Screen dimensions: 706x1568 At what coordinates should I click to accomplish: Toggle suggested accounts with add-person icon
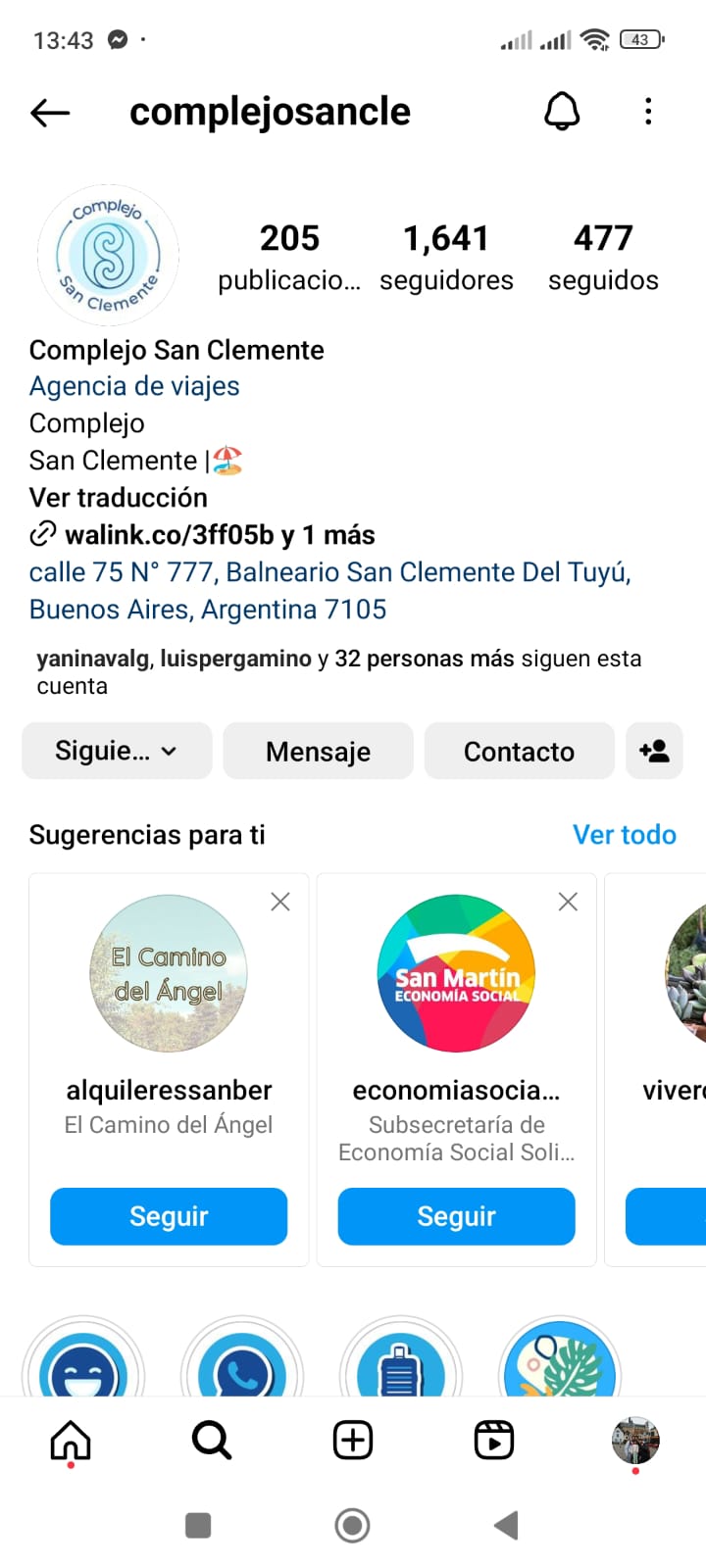click(x=654, y=752)
